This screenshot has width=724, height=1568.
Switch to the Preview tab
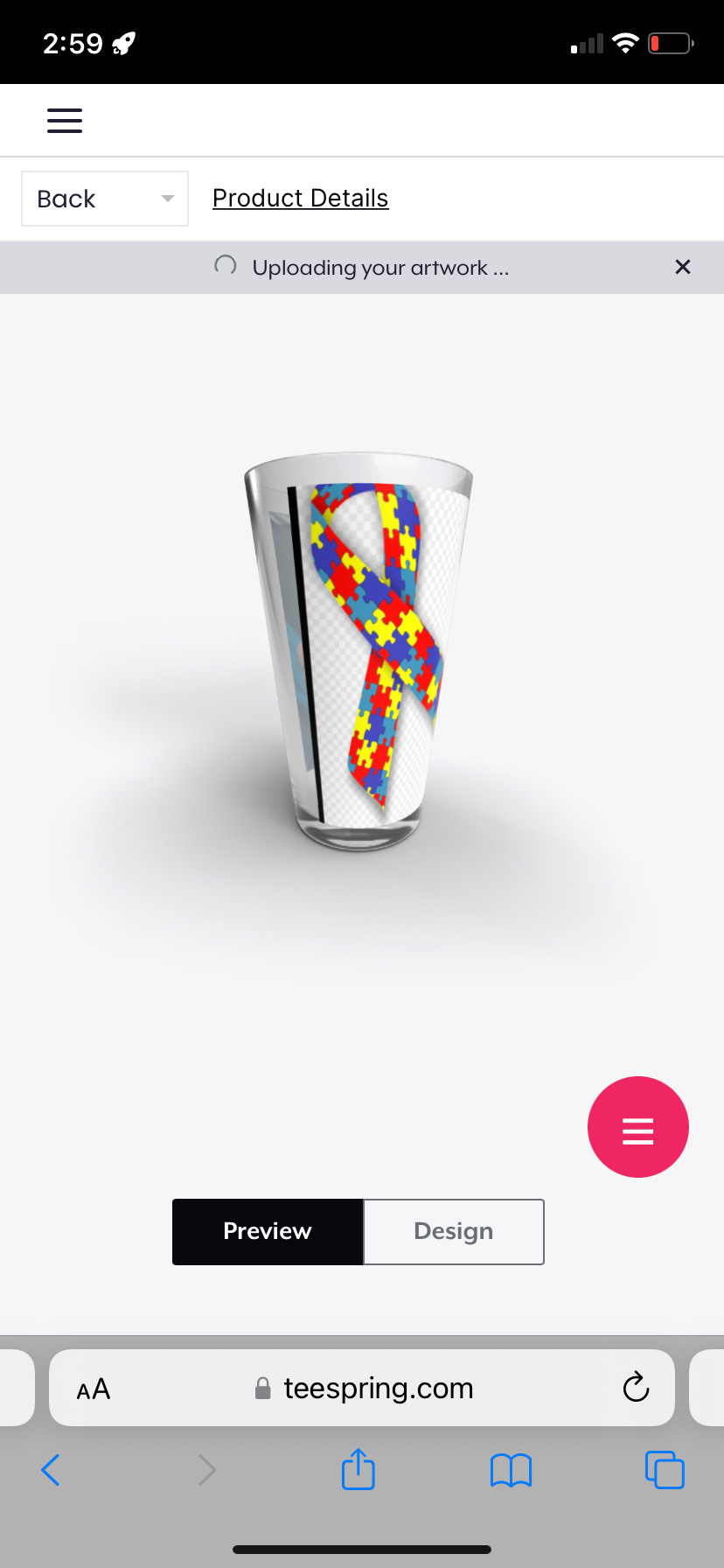pyautogui.click(x=268, y=1231)
